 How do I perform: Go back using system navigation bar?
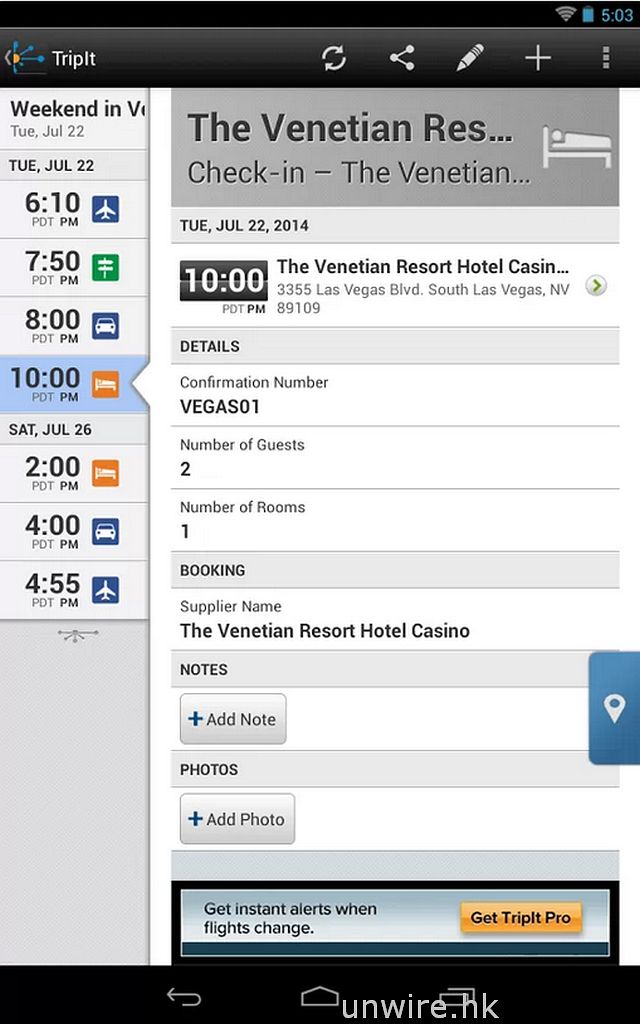[184, 997]
